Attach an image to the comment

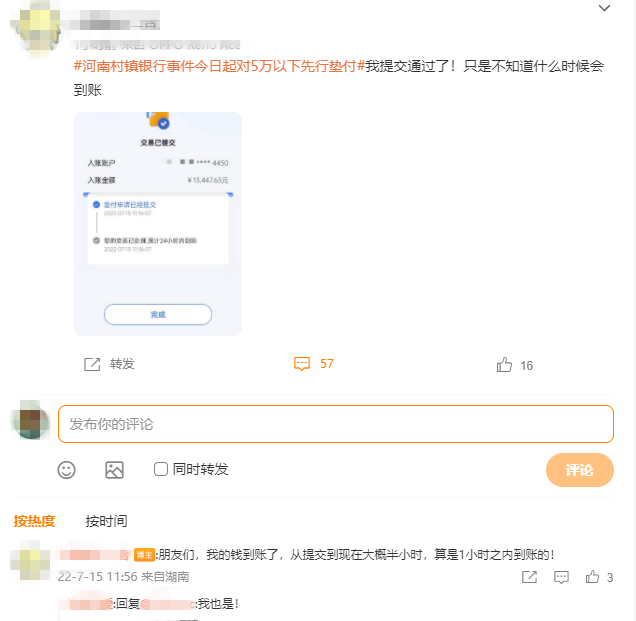tap(114, 469)
